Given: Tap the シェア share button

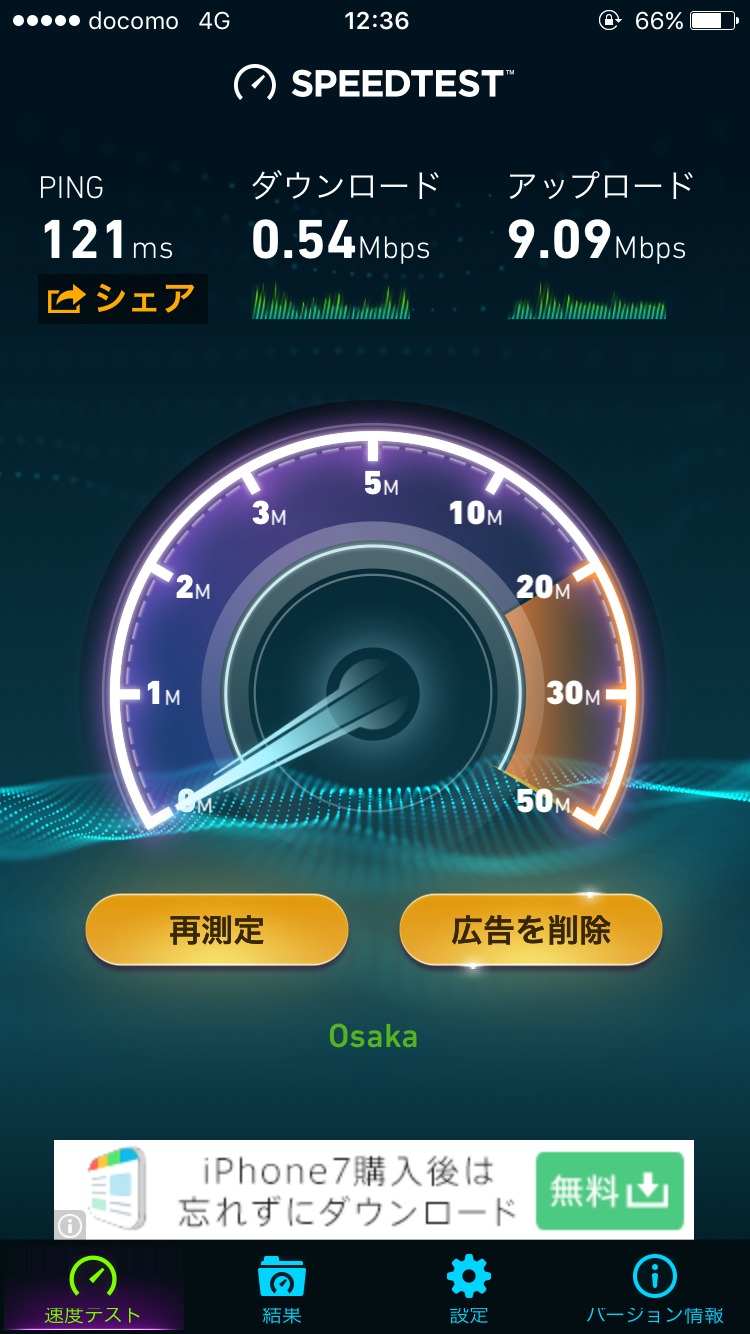Looking at the screenshot, I should [x=122, y=299].
